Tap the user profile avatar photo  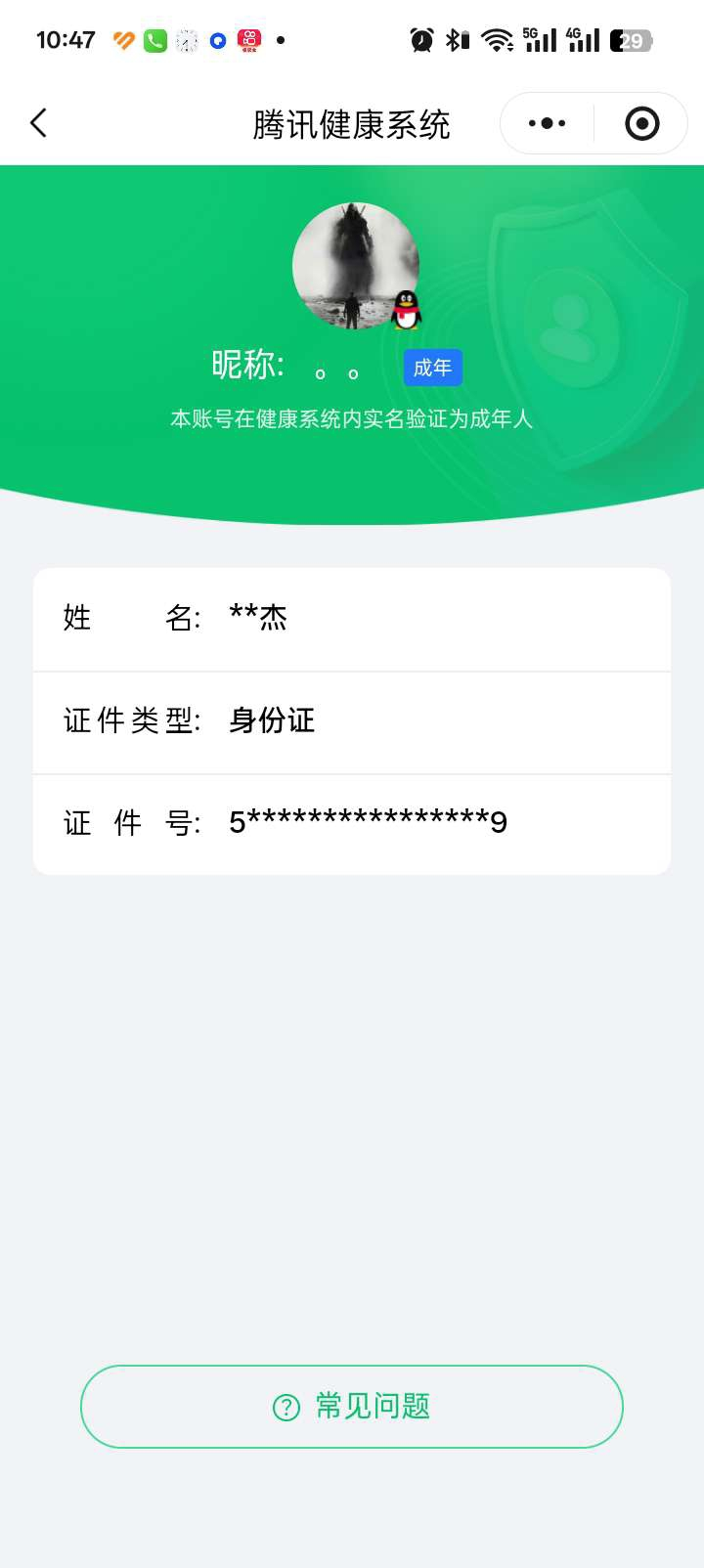355,264
